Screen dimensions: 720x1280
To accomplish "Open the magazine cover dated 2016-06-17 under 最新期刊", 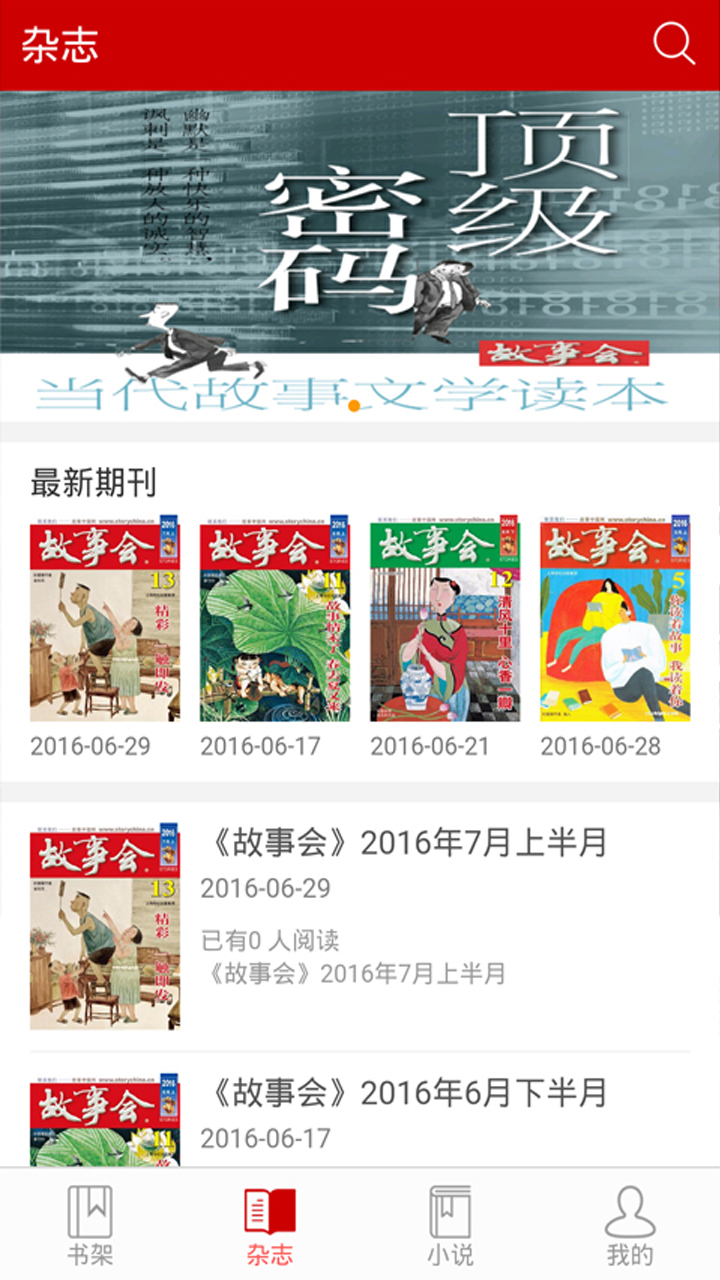I will tap(275, 620).
